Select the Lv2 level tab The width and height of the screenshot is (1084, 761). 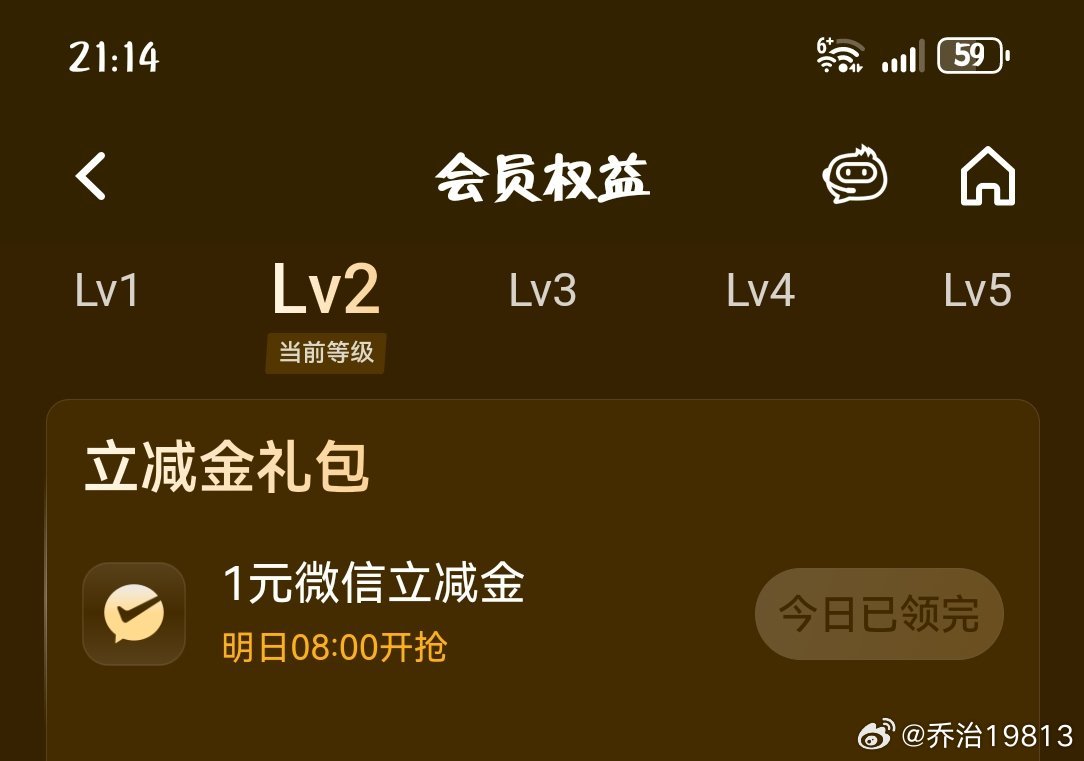tap(326, 291)
